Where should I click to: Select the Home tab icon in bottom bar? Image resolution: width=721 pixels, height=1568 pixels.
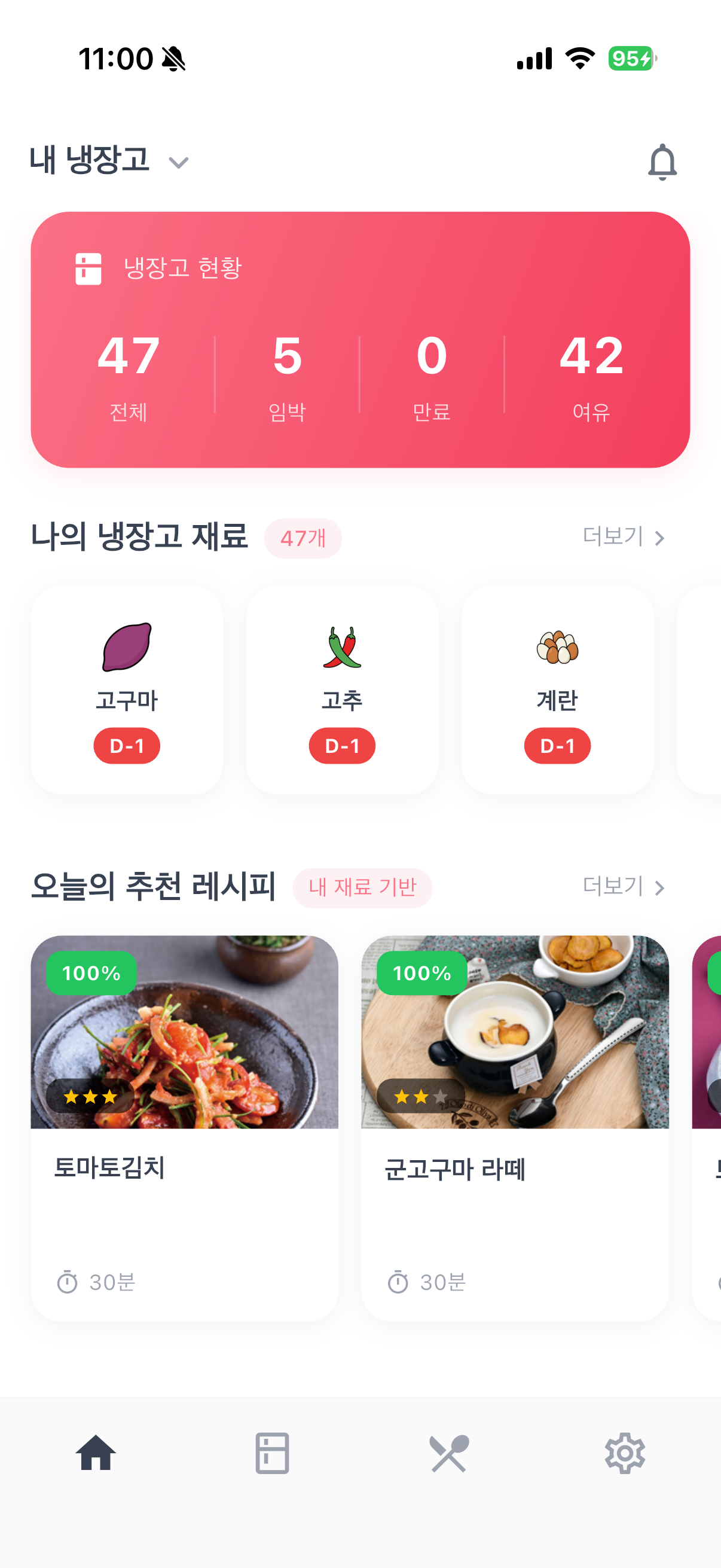click(x=95, y=1454)
